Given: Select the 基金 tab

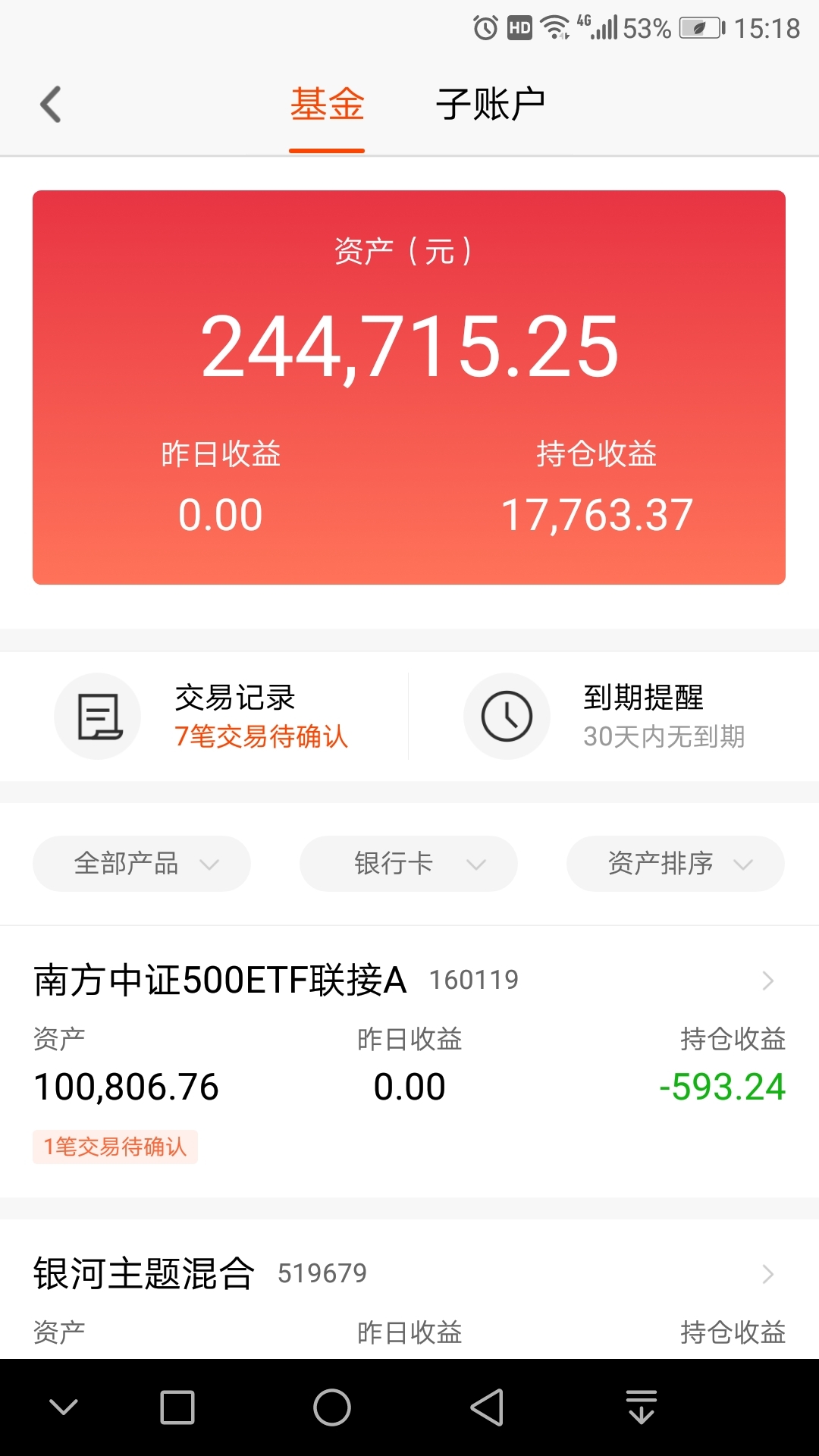Looking at the screenshot, I should [x=327, y=105].
